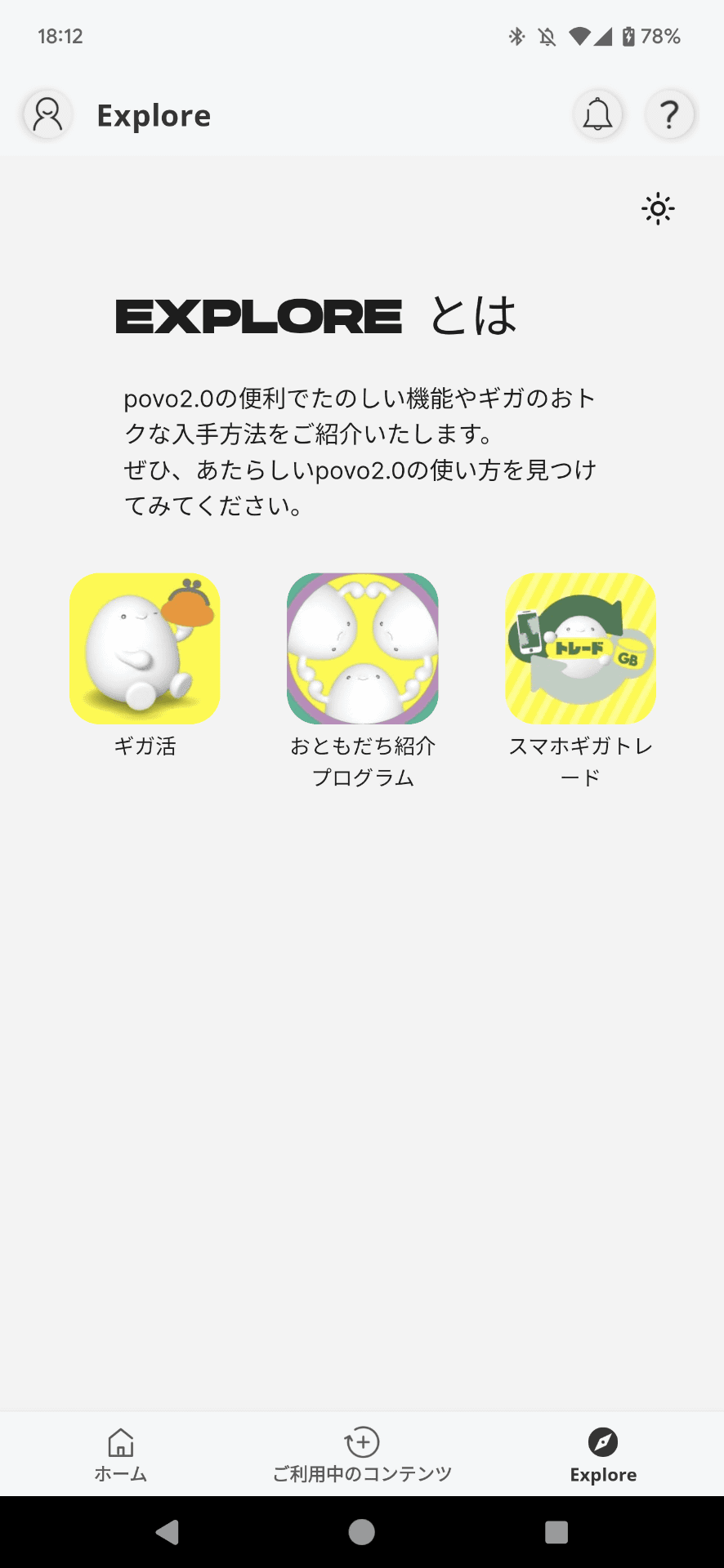Open the ギガ活 feature icon
The height and width of the screenshot is (1568, 724).
coord(145,648)
